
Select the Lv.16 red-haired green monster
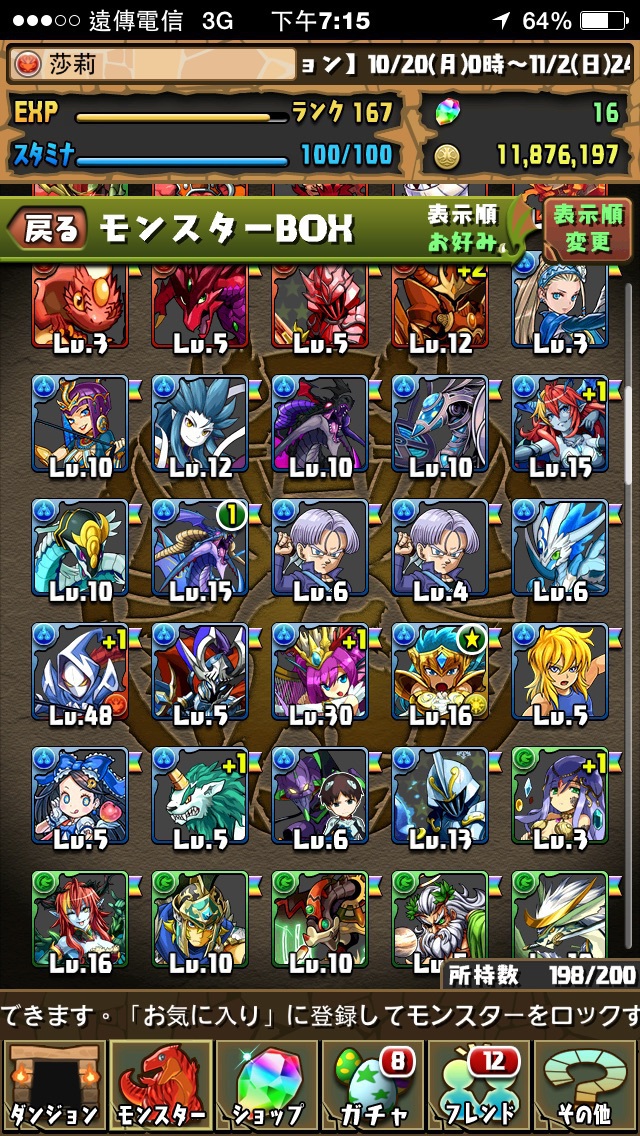[80, 922]
